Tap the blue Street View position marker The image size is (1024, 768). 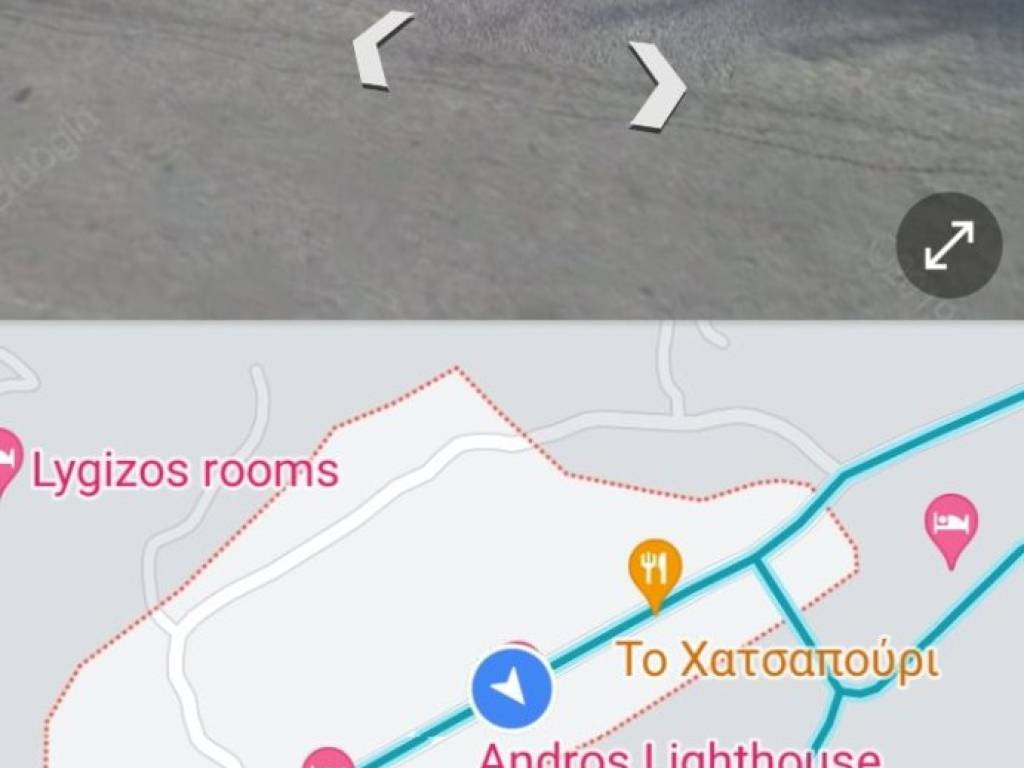click(x=512, y=688)
